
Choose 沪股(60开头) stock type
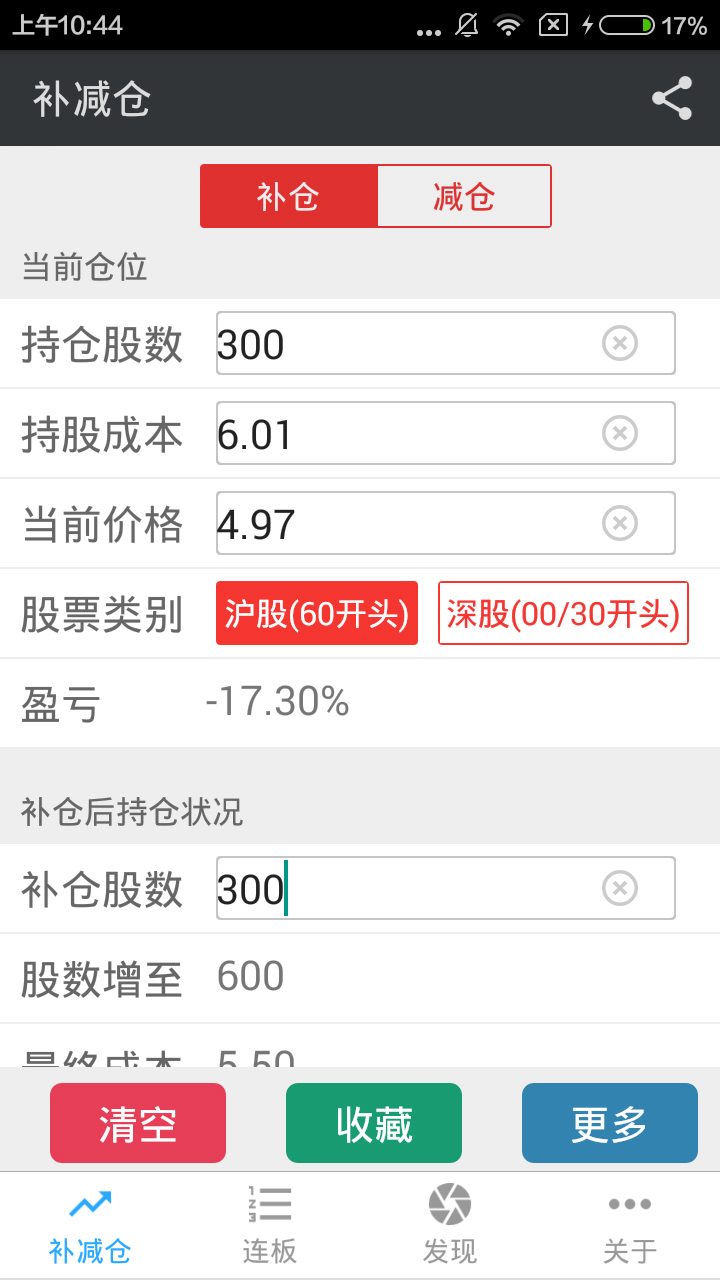pyautogui.click(x=317, y=613)
